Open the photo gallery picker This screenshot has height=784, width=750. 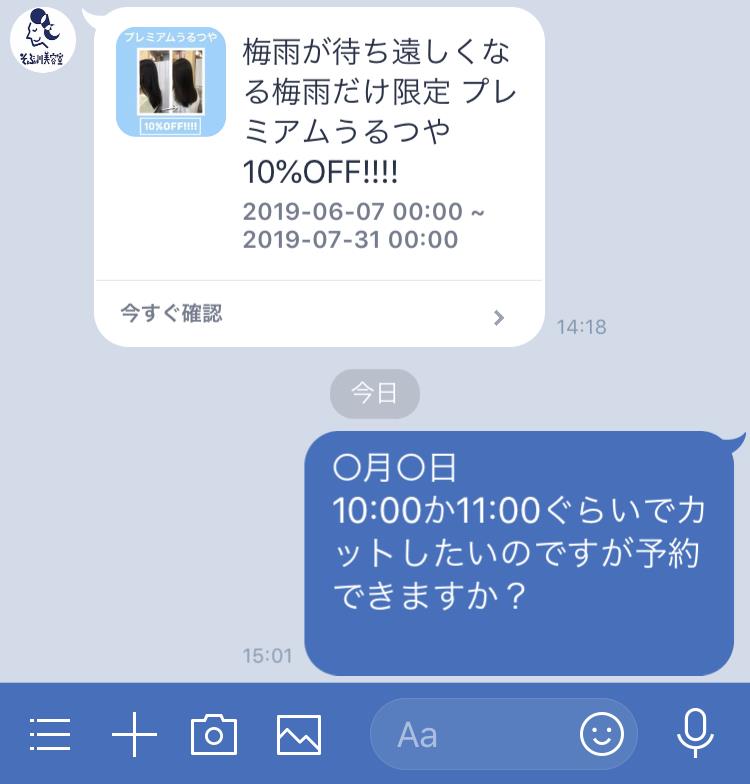pyautogui.click(x=298, y=735)
